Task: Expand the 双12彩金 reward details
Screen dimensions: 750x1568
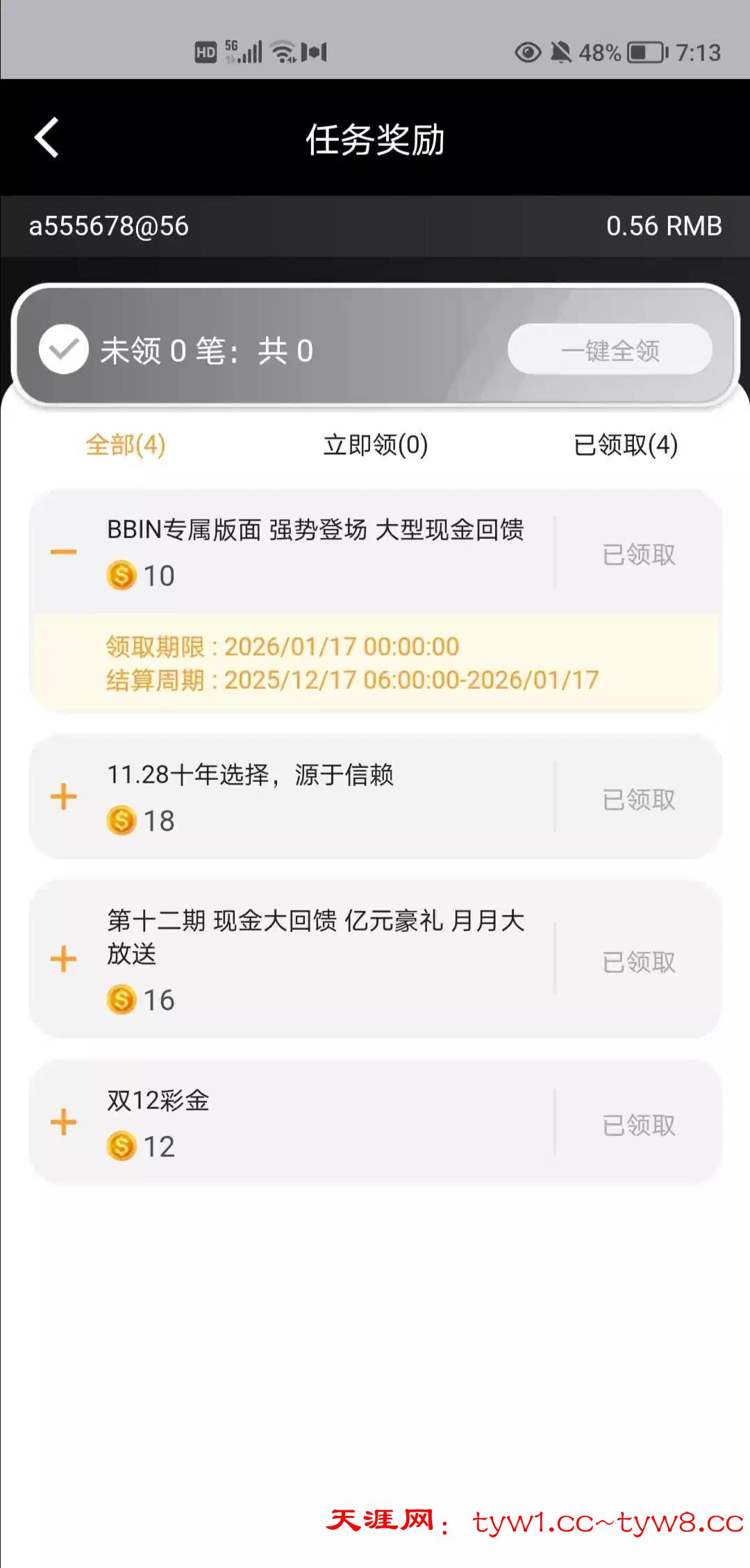Action: [x=63, y=1122]
